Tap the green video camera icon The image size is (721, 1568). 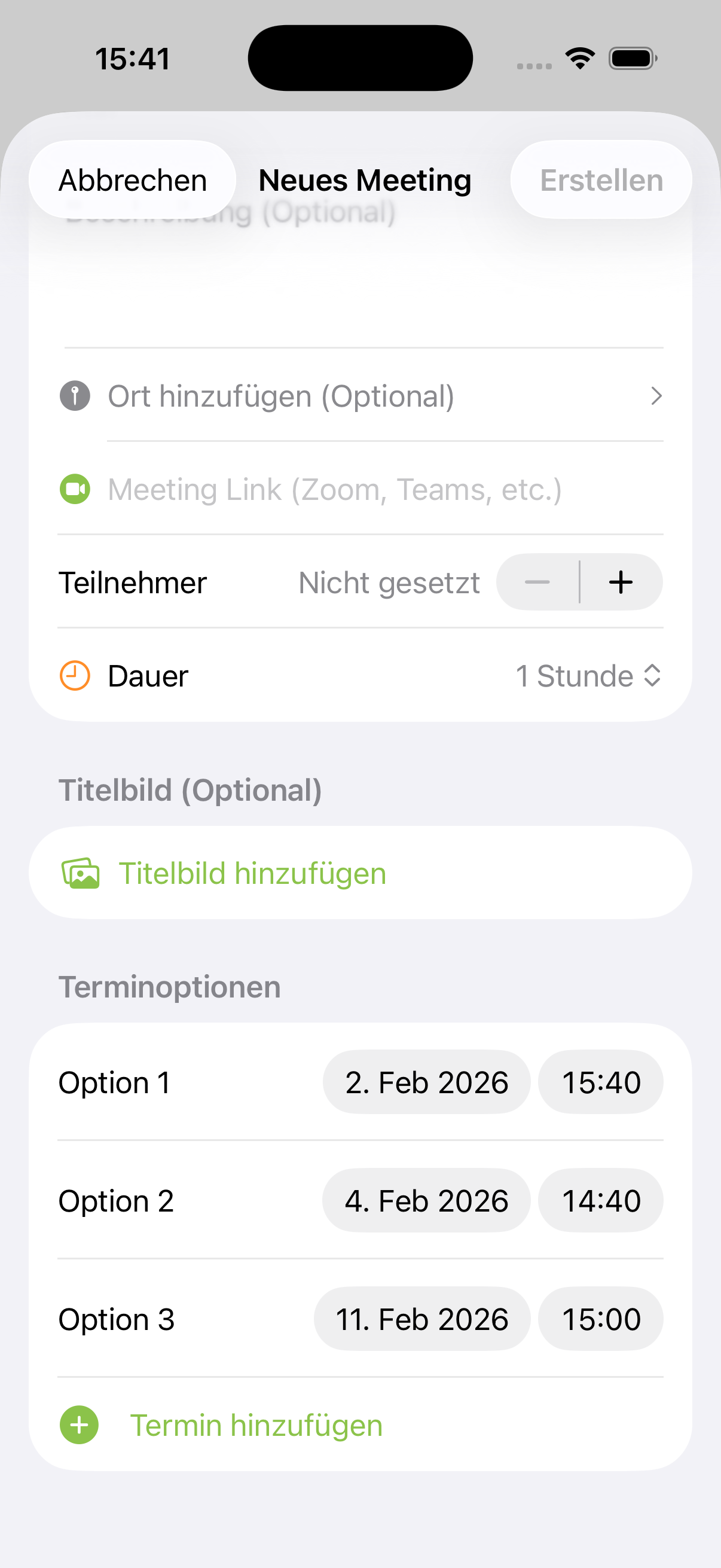[74, 489]
